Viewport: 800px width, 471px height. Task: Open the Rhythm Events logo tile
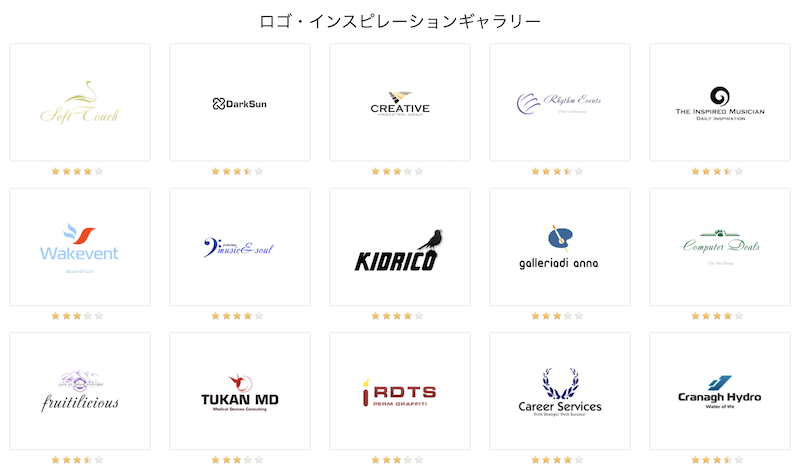[x=560, y=102]
